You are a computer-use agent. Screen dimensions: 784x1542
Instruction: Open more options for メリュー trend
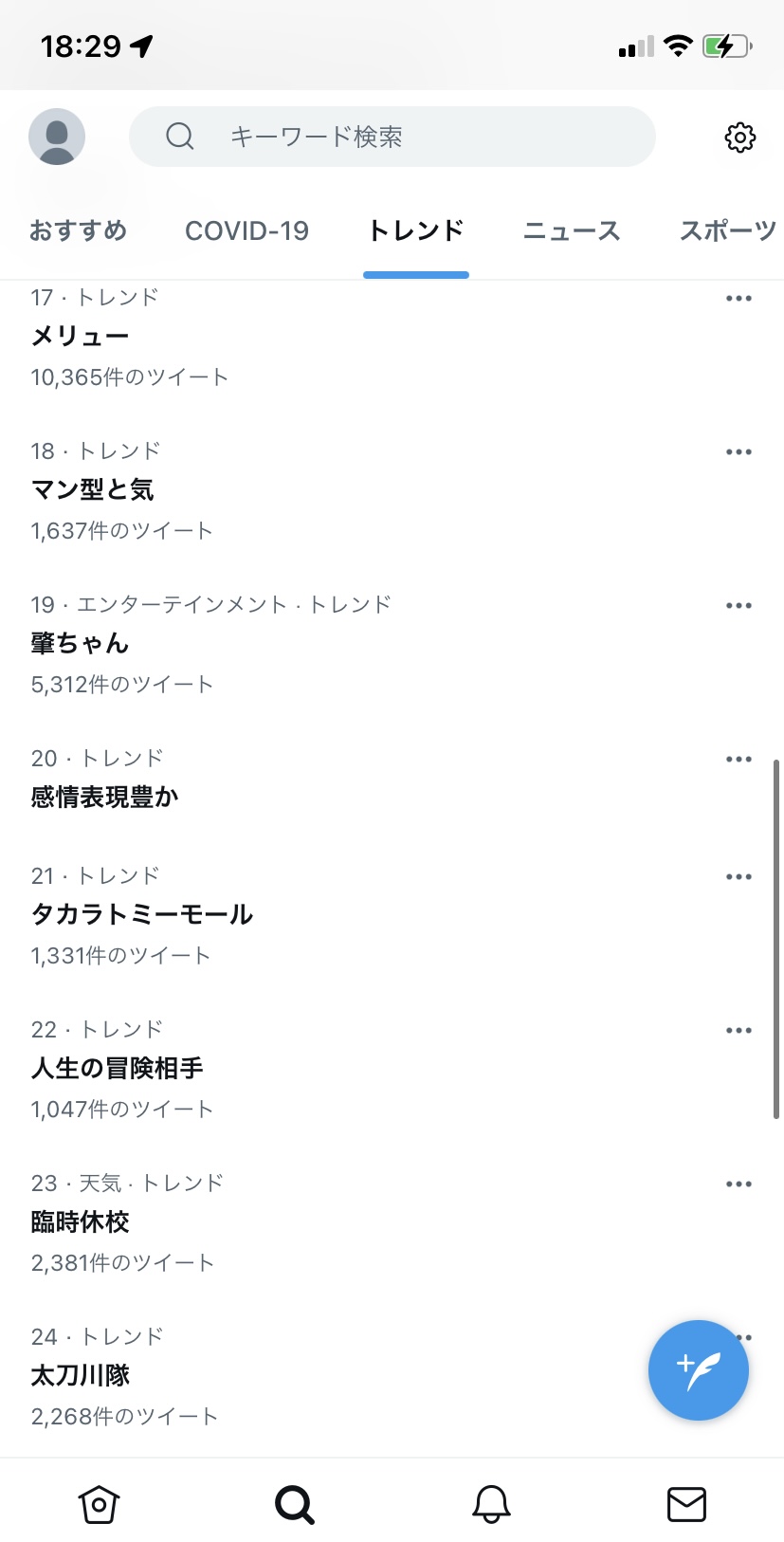click(x=738, y=299)
